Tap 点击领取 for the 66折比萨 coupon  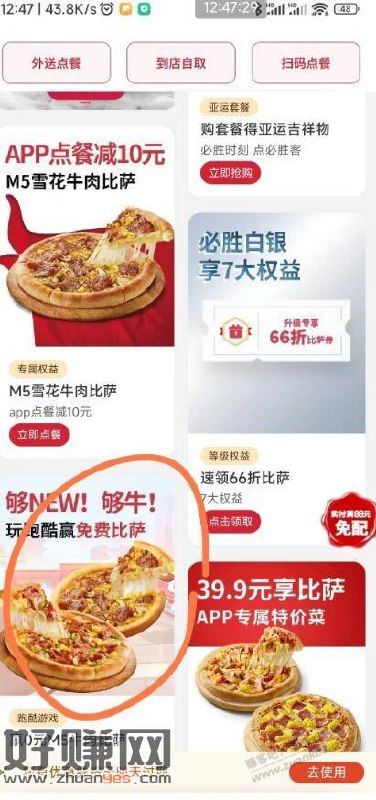point(230,521)
